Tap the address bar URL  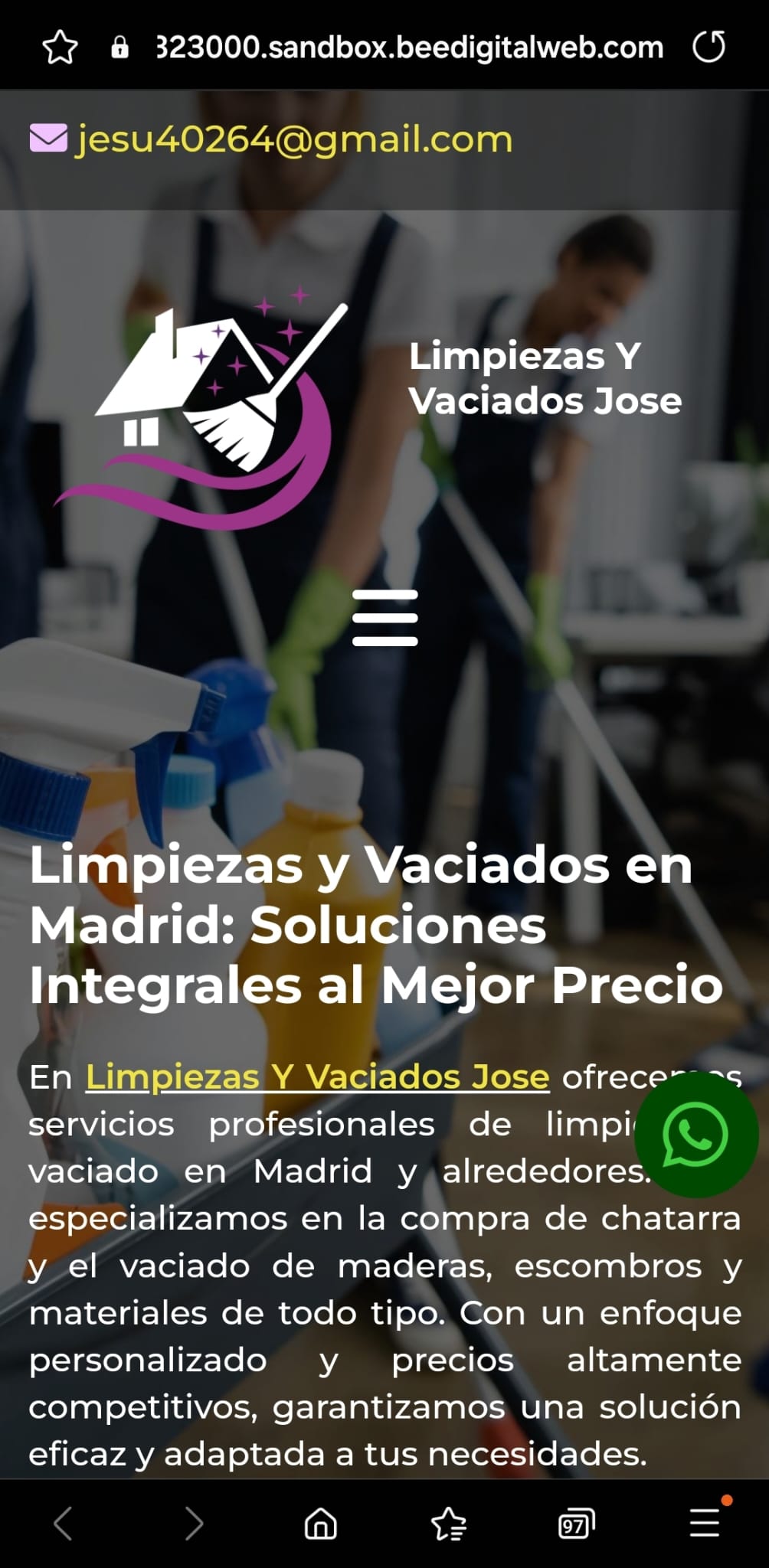click(x=409, y=47)
